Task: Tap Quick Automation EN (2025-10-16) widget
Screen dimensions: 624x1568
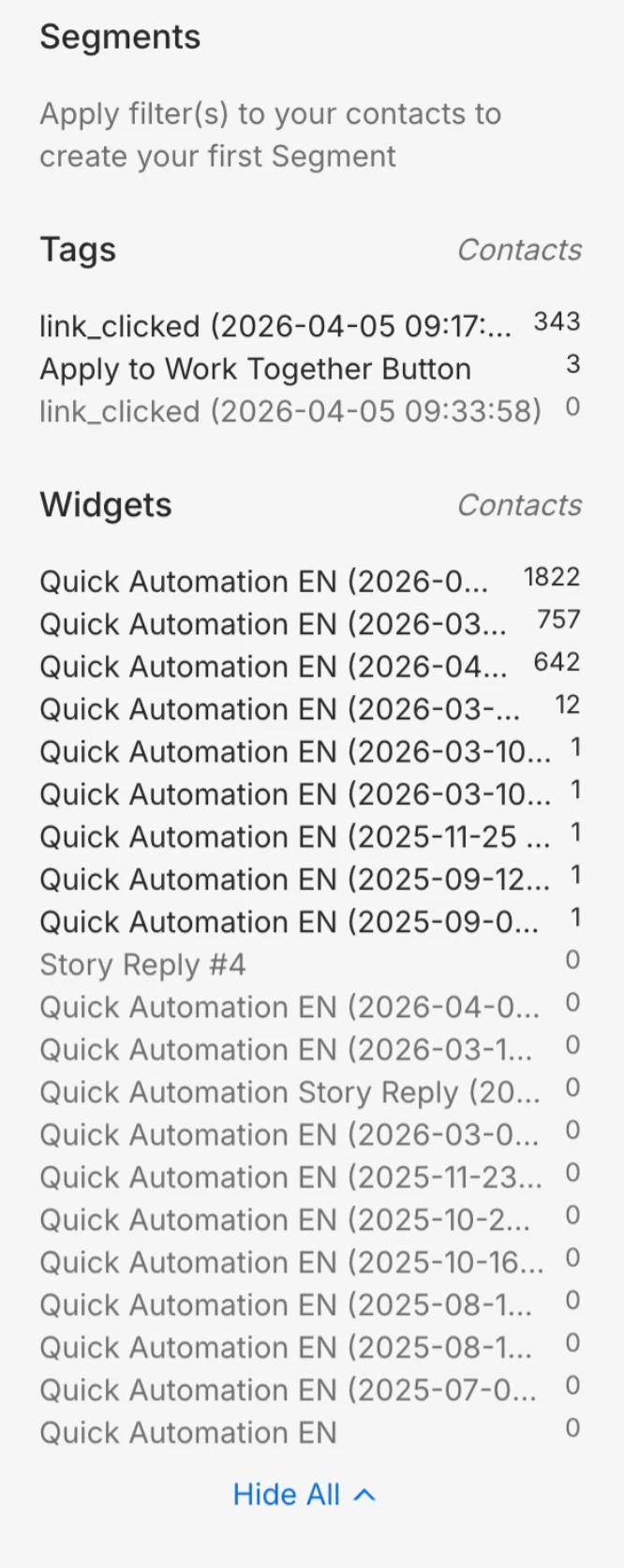Action: click(x=291, y=1263)
